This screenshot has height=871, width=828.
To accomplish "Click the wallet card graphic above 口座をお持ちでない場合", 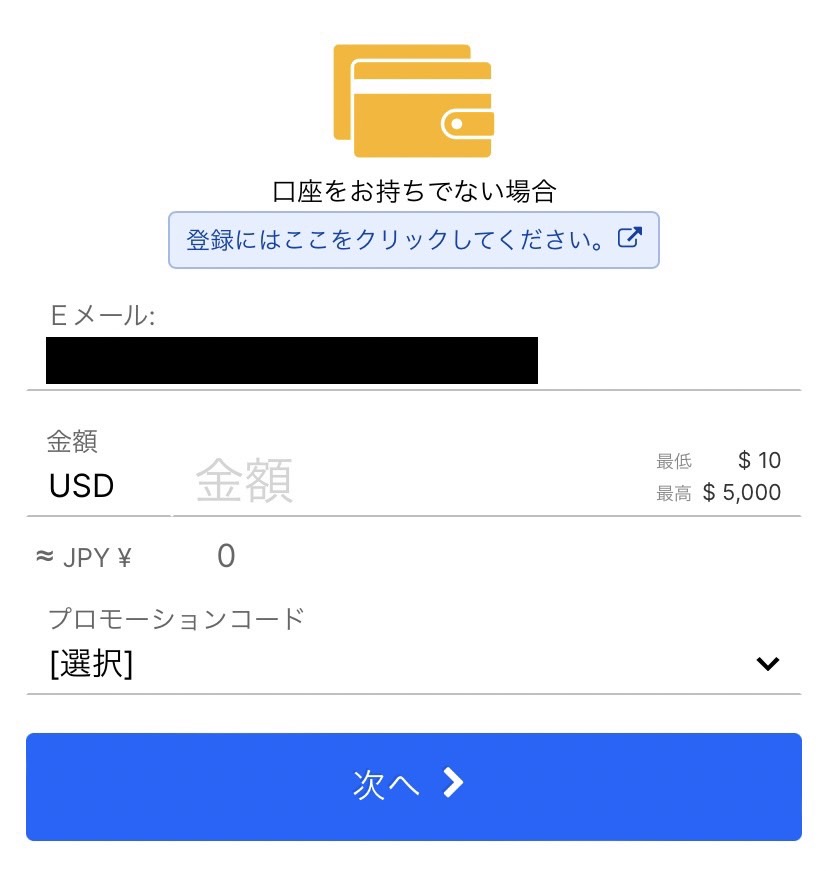I will [412, 100].
